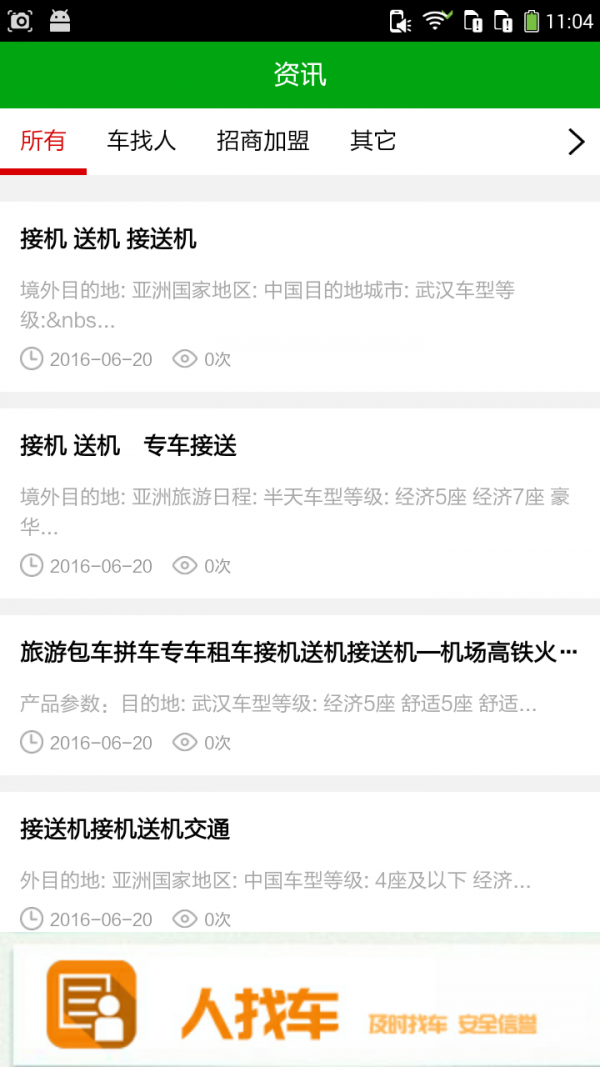Open the 招商加盟 tab
The height and width of the screenshot is (1067, 600).
pos(263,141)
